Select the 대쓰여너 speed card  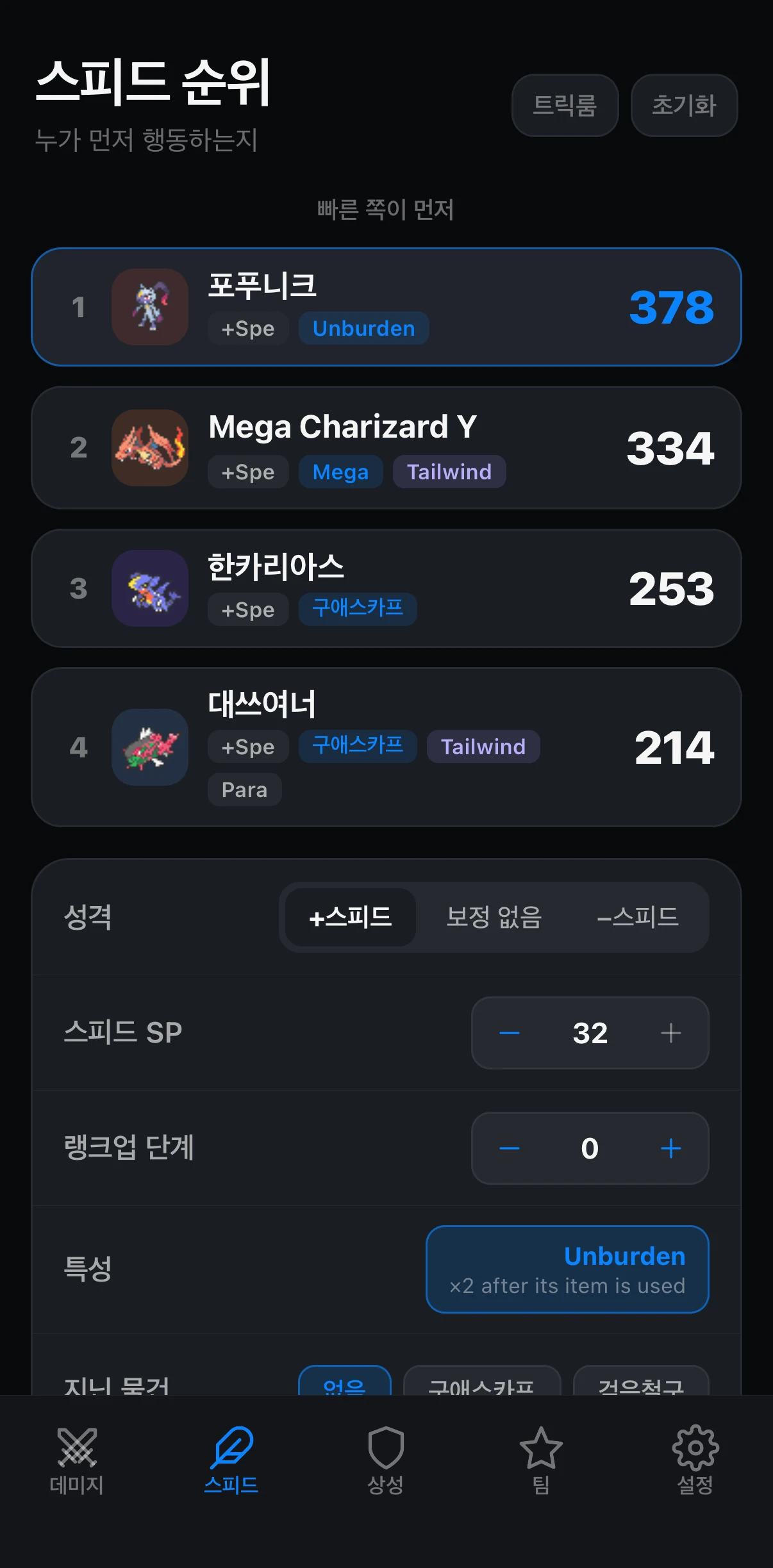click(386, 747)
